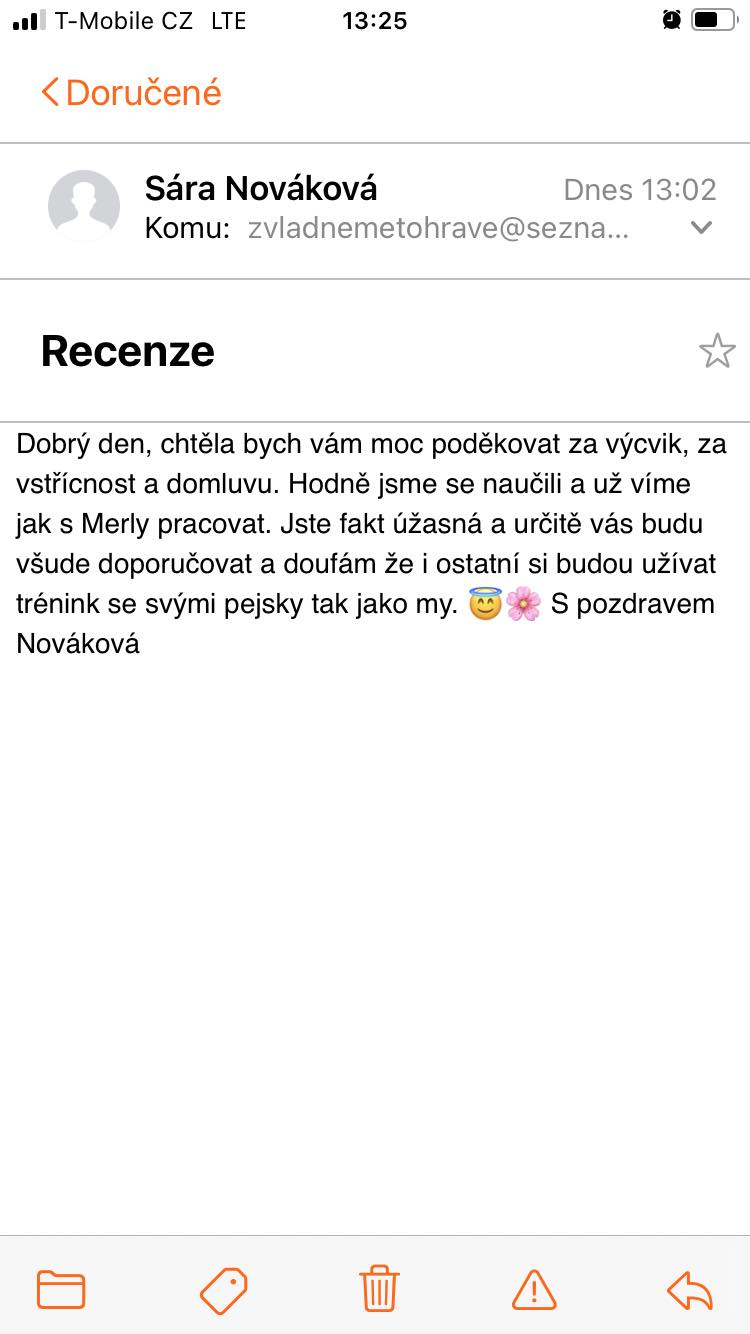Reply to Sára Nováková
750x1334 pixels.
point(690,1289)
